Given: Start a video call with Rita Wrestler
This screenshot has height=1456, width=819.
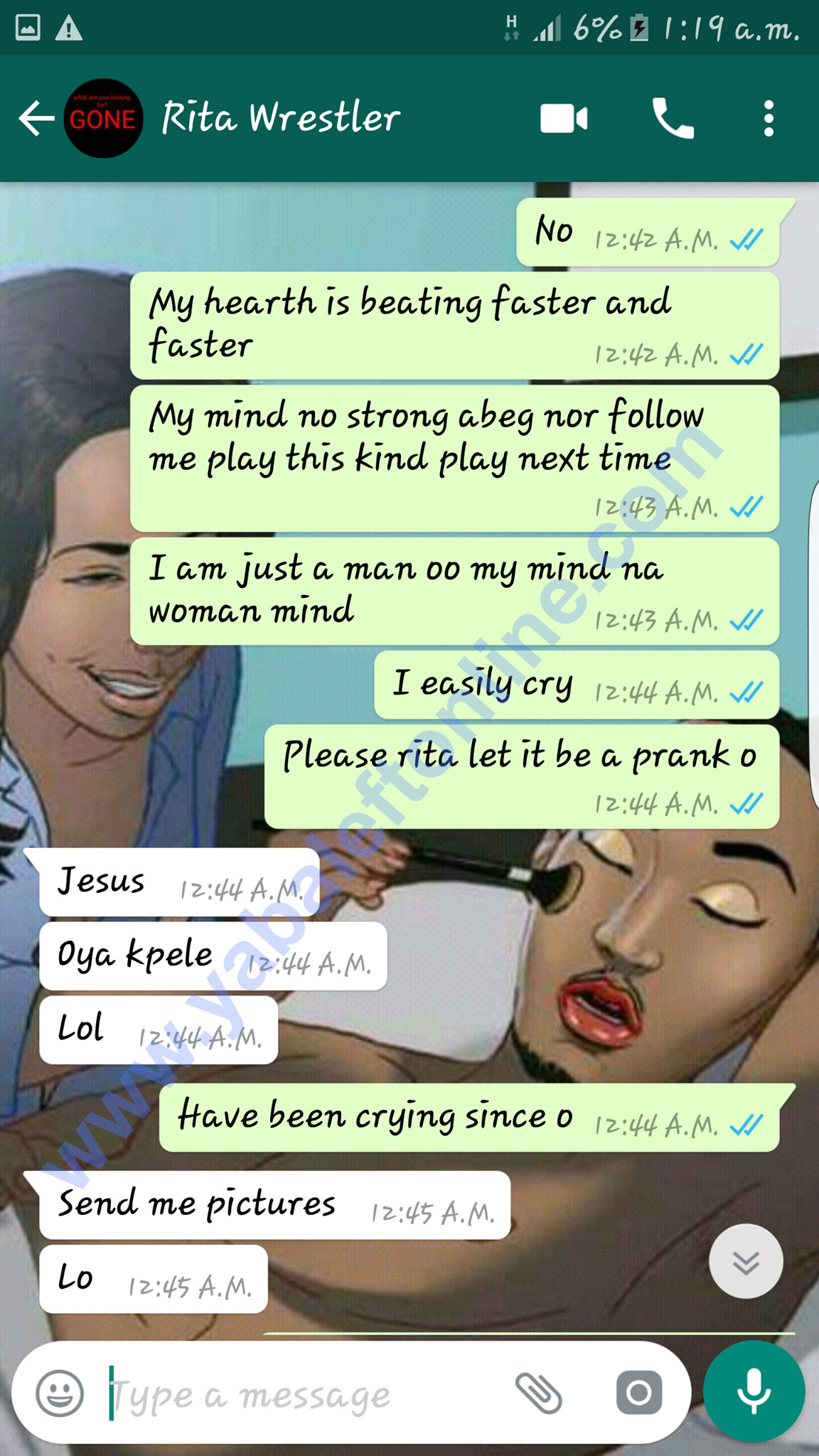Looking at the screenshot, I should pyautogui.click(x=563, y=119).
